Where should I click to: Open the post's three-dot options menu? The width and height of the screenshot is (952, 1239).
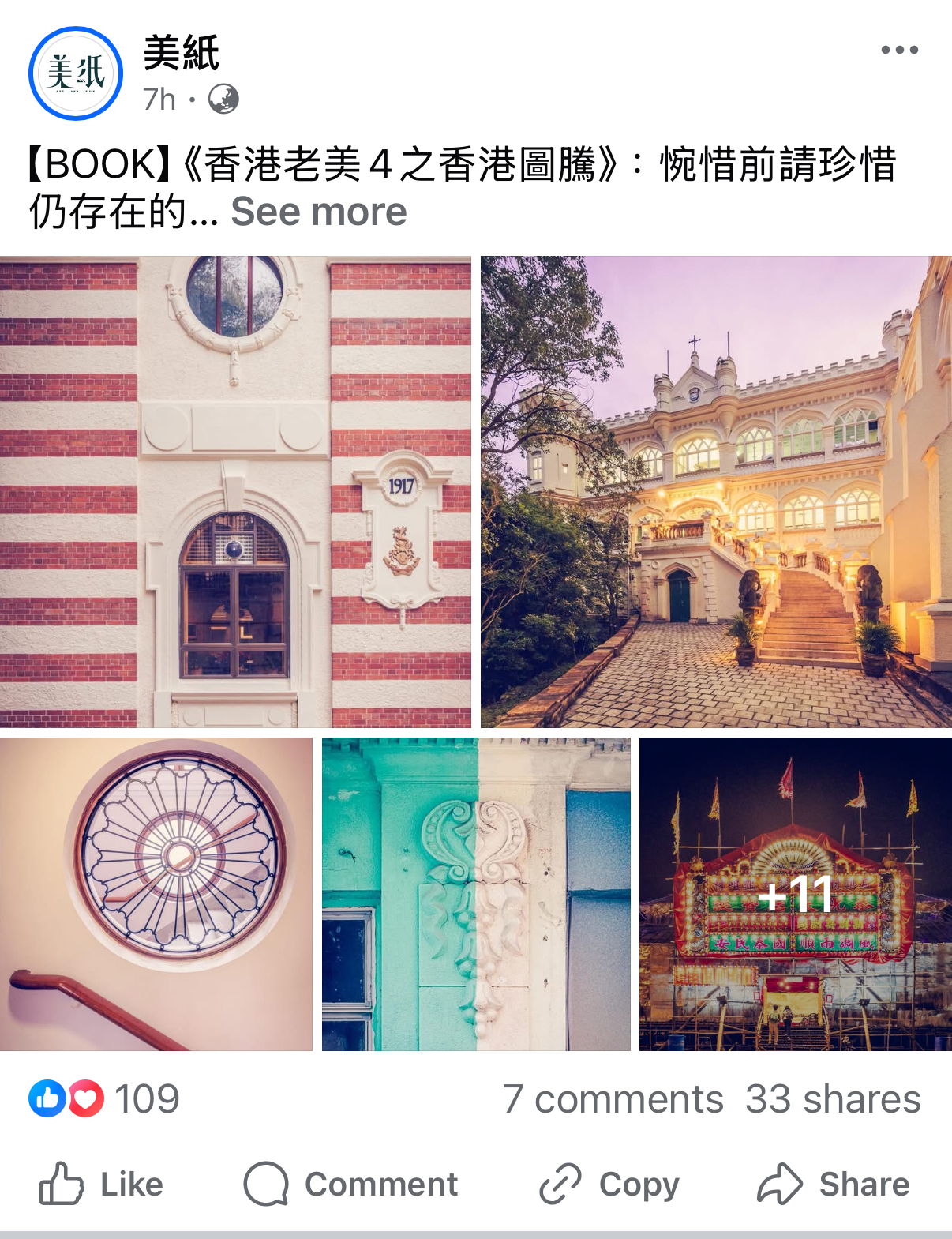899,50
